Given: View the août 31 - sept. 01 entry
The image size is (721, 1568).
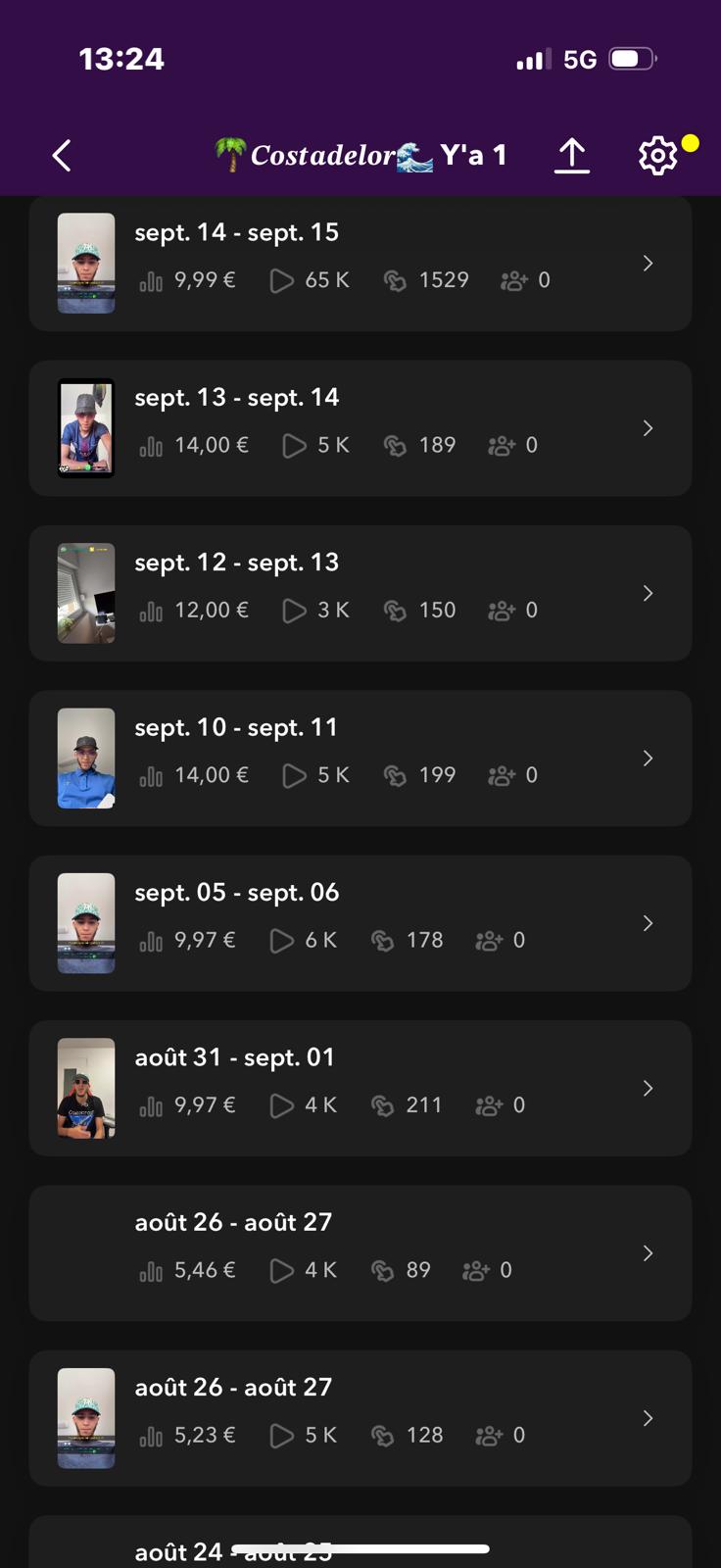Looking at the screenshot, I should point(360,1088).
